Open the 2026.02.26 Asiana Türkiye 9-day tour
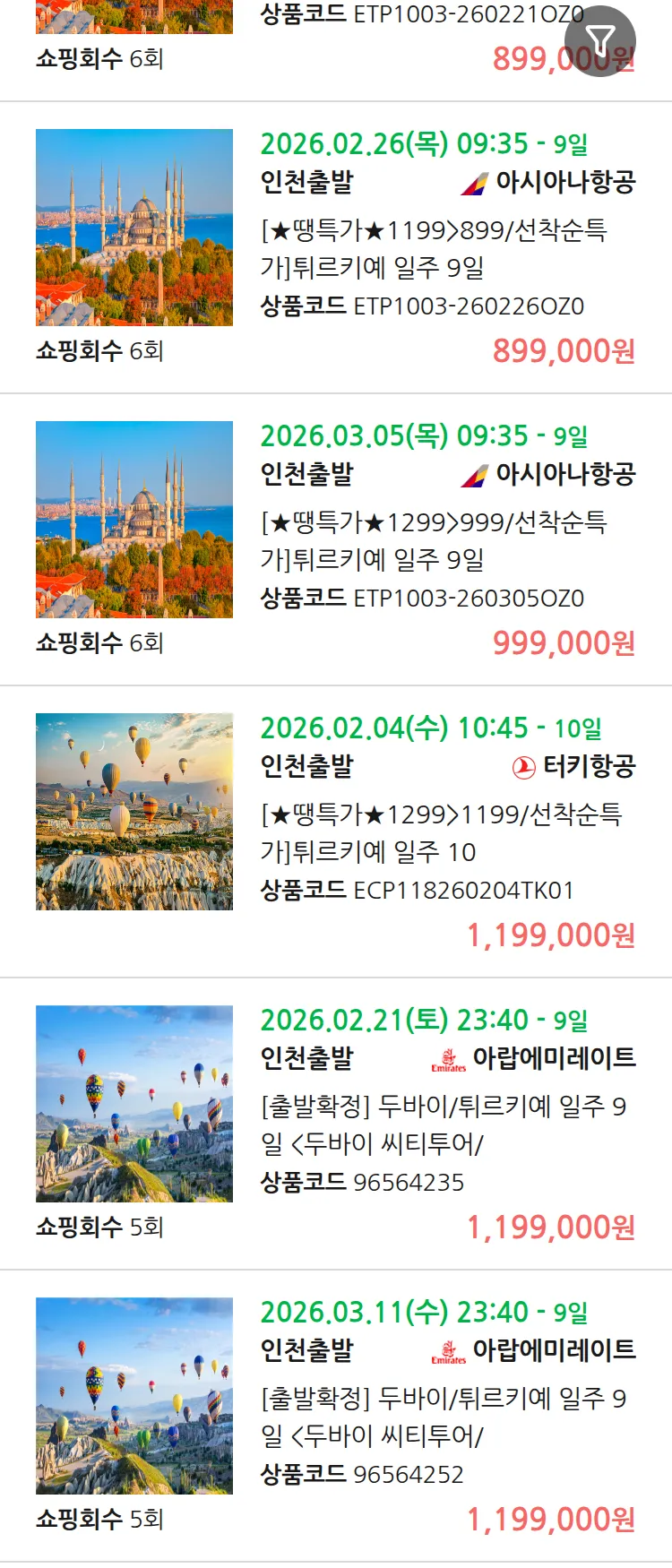Viewport: 672px width, 1568px height. (434, 248)
